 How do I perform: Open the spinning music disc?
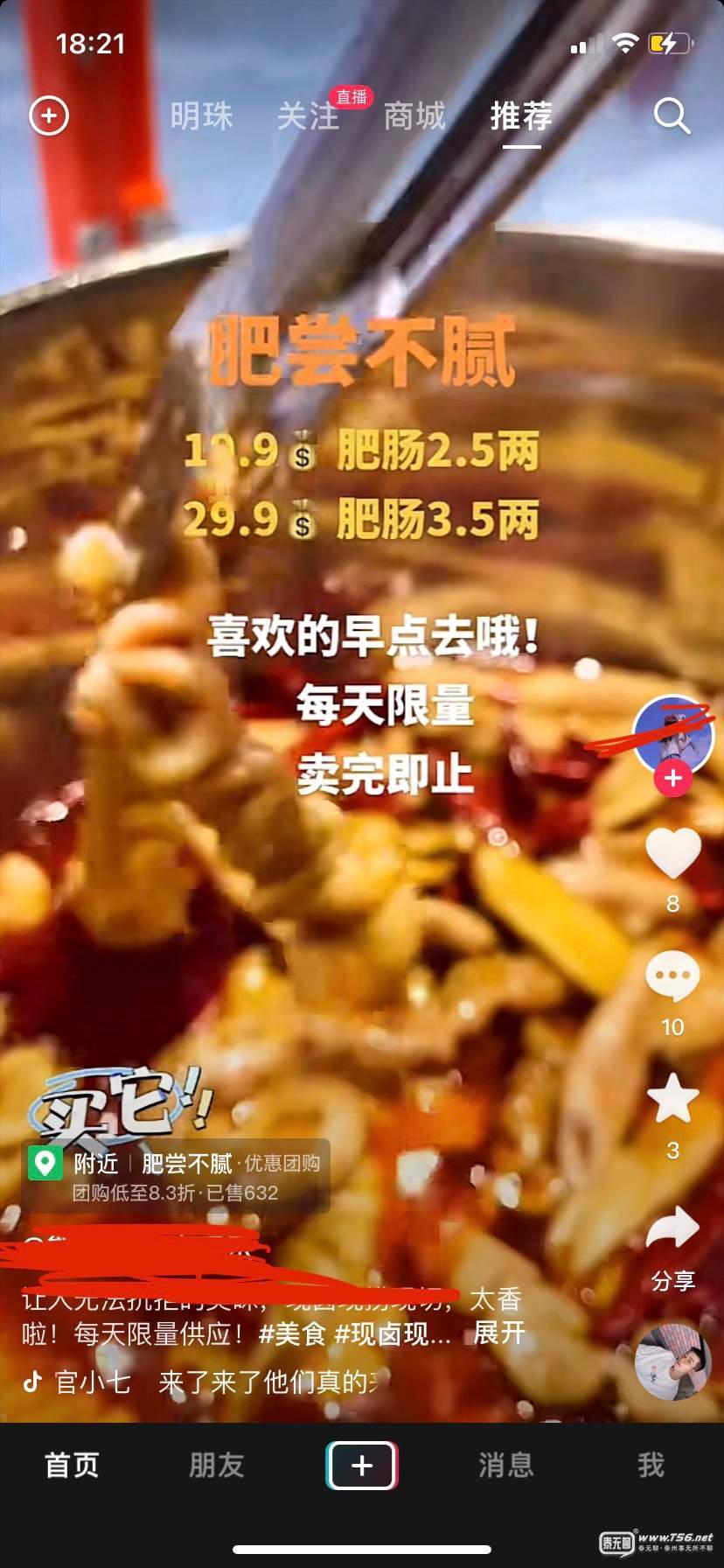pos(672,1363)
